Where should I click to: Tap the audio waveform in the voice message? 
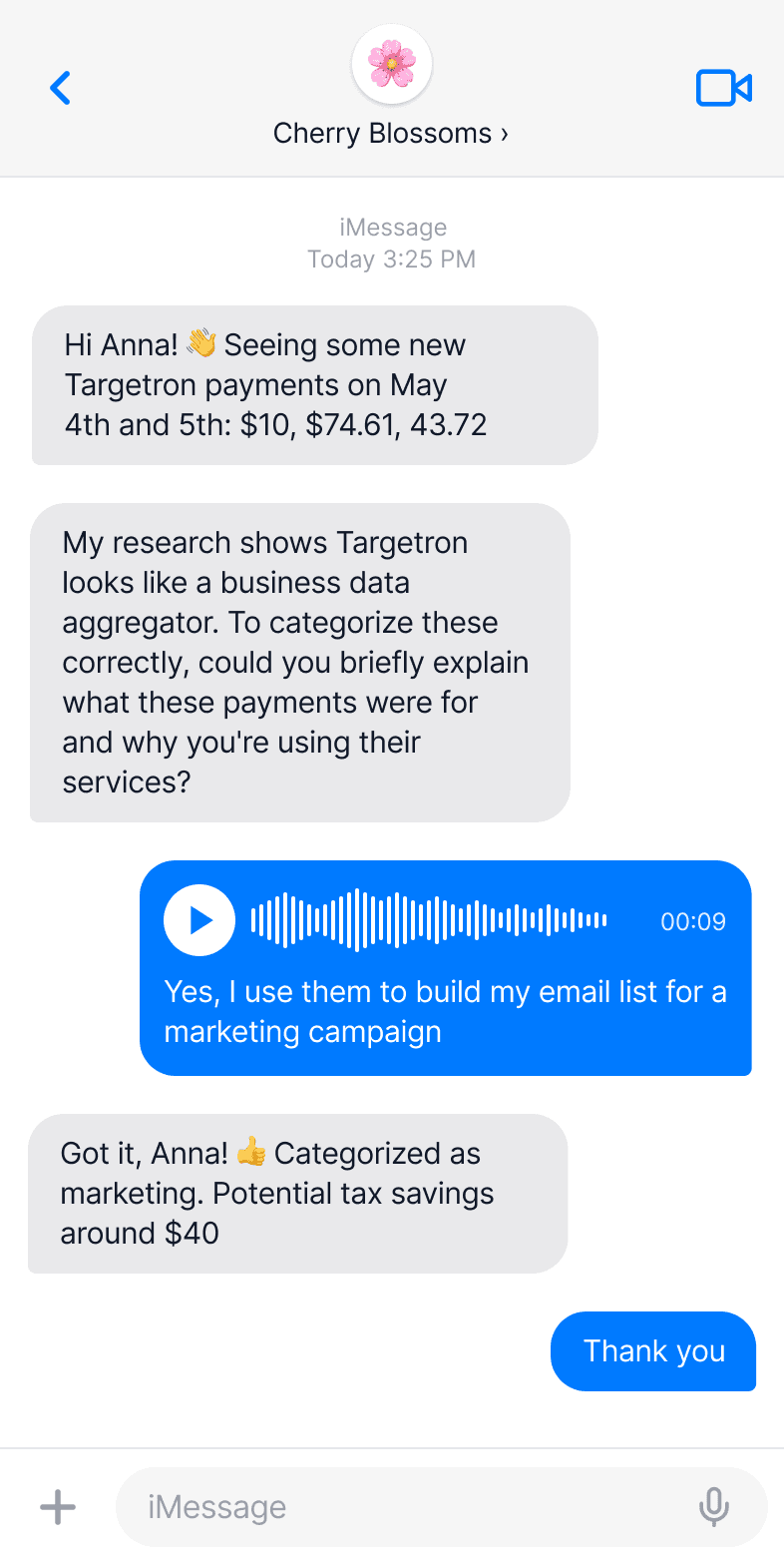click(x=429, y=919)
